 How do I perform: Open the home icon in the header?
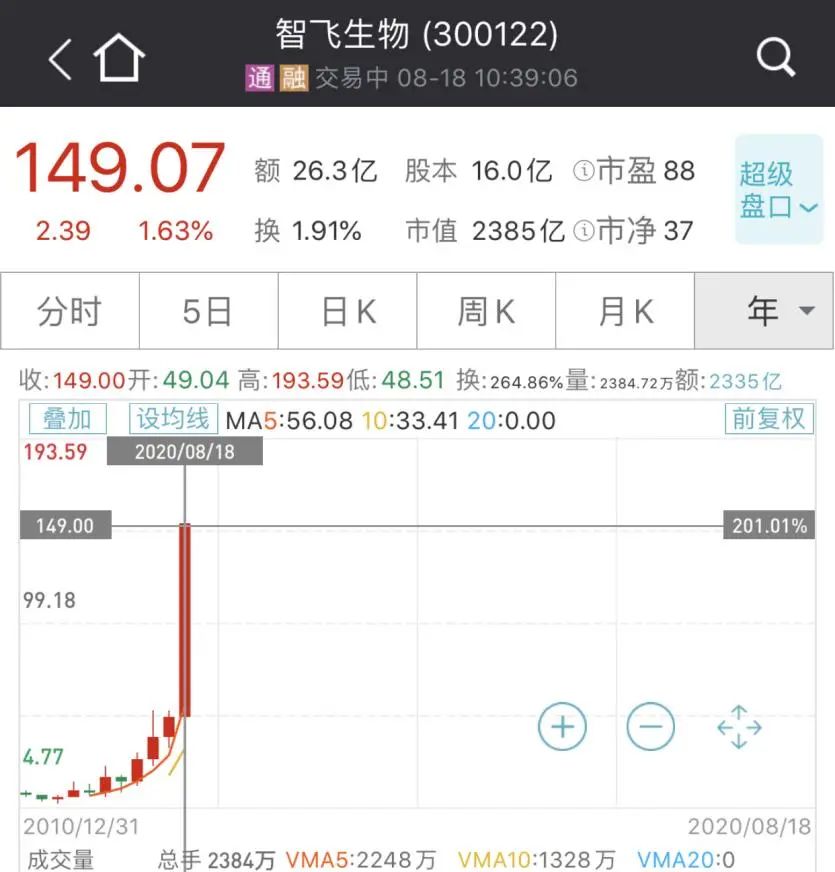119,58
